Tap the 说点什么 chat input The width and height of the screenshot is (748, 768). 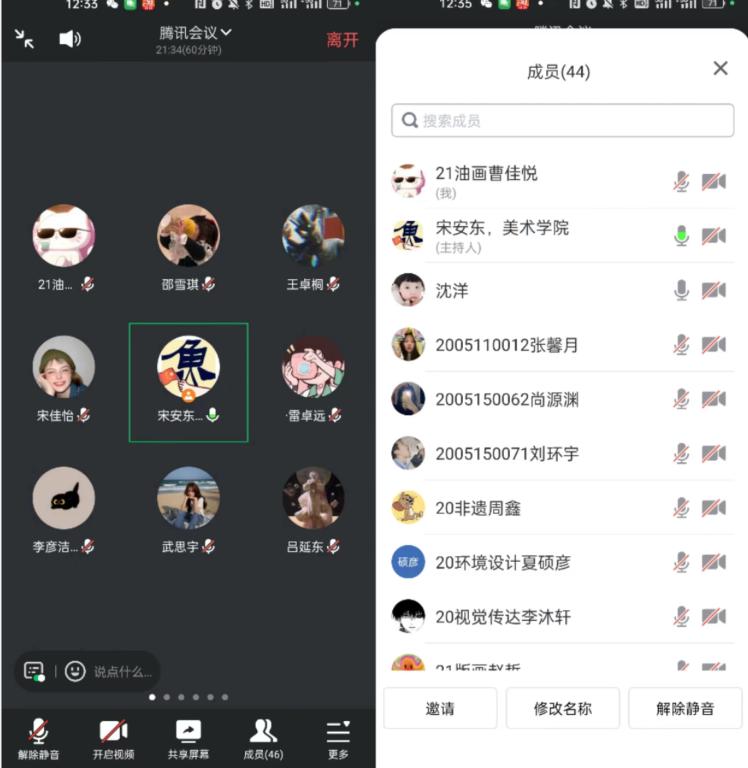pos(122,672)
